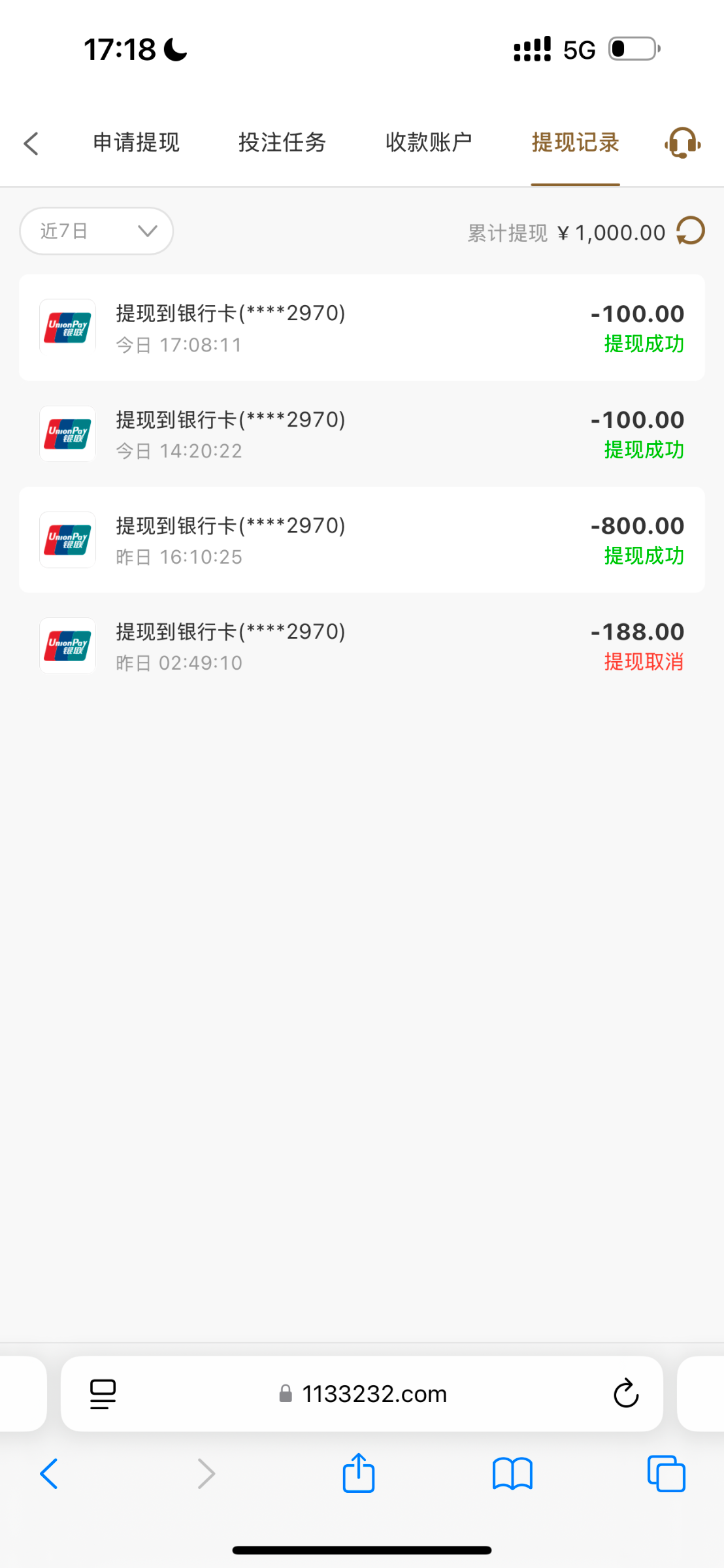
Task: Tap the 1133232.com address bar
Action: 374,1394
